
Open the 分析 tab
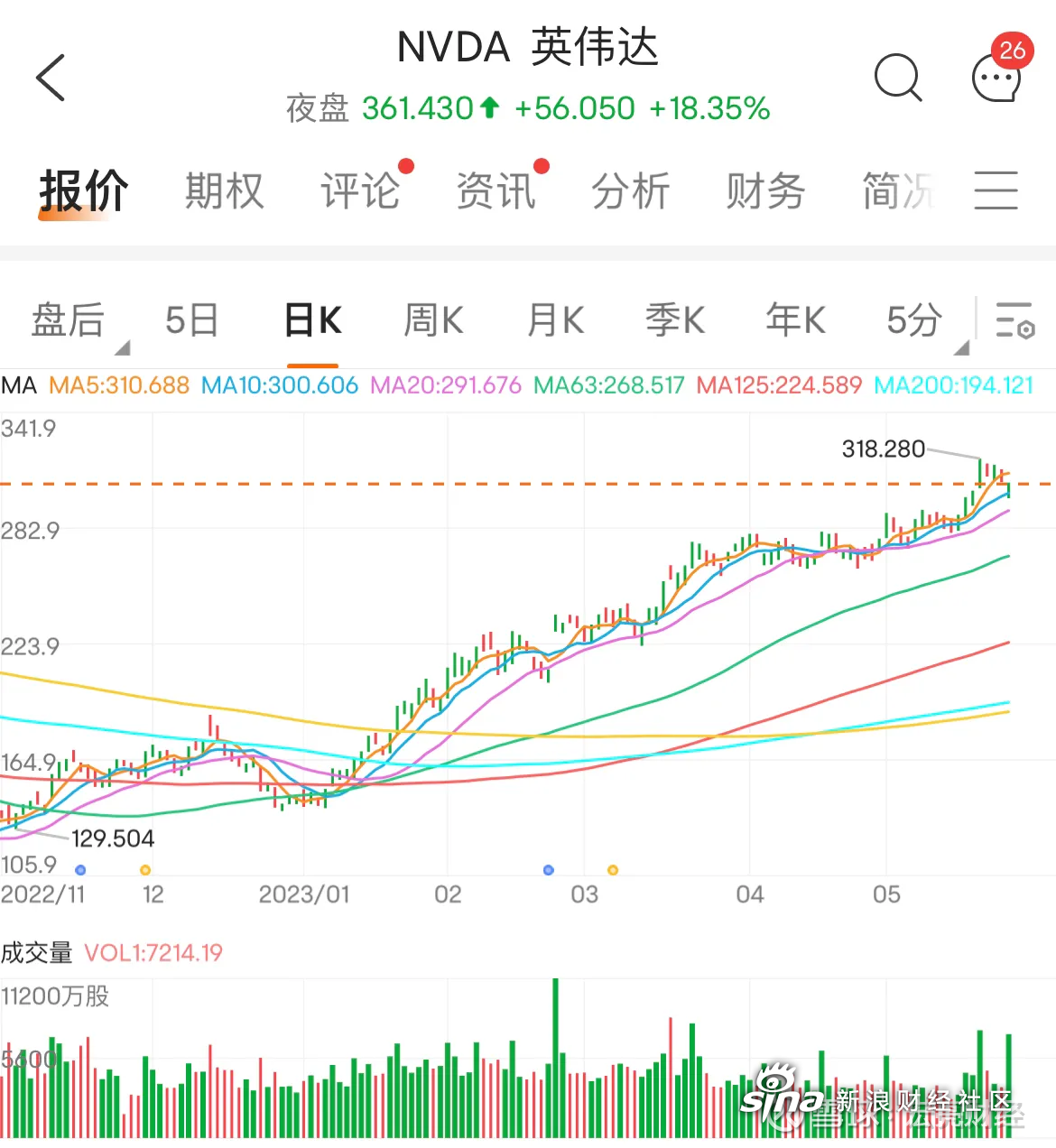pyautogui.click(x=630, y=191)
